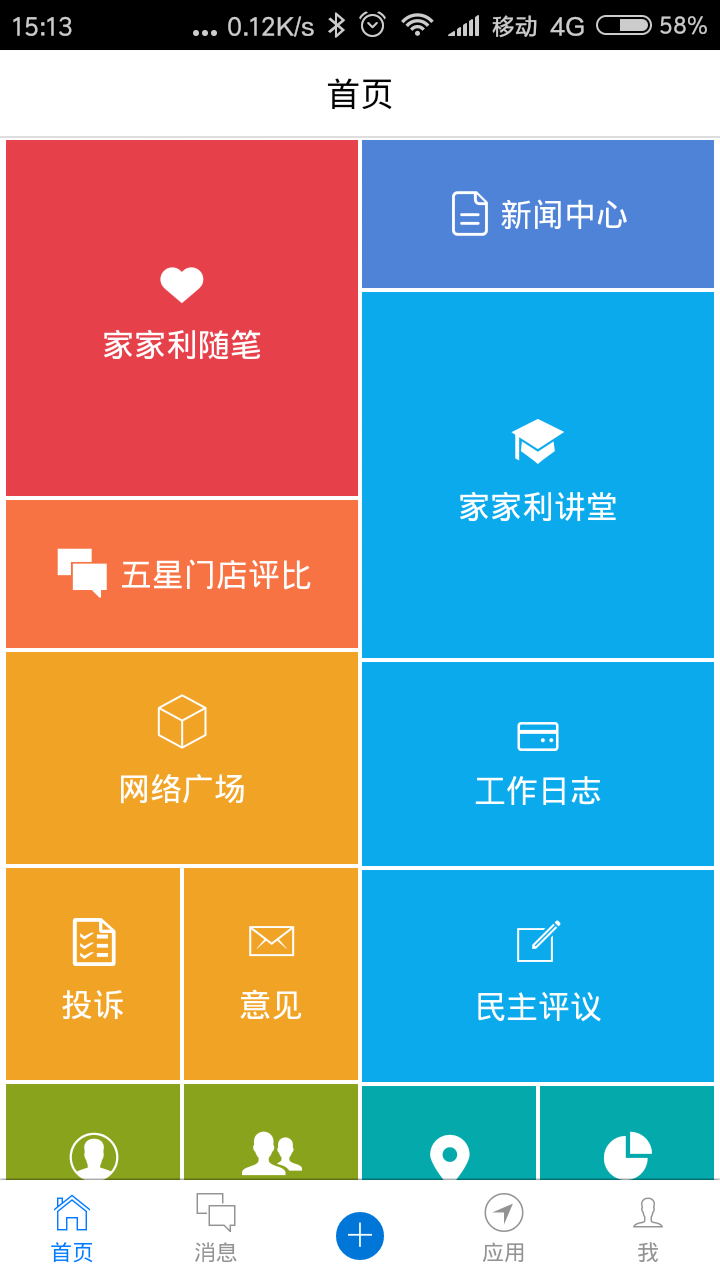Open 工作日志 work log
720x1280 pixels.
click(538, 764)
